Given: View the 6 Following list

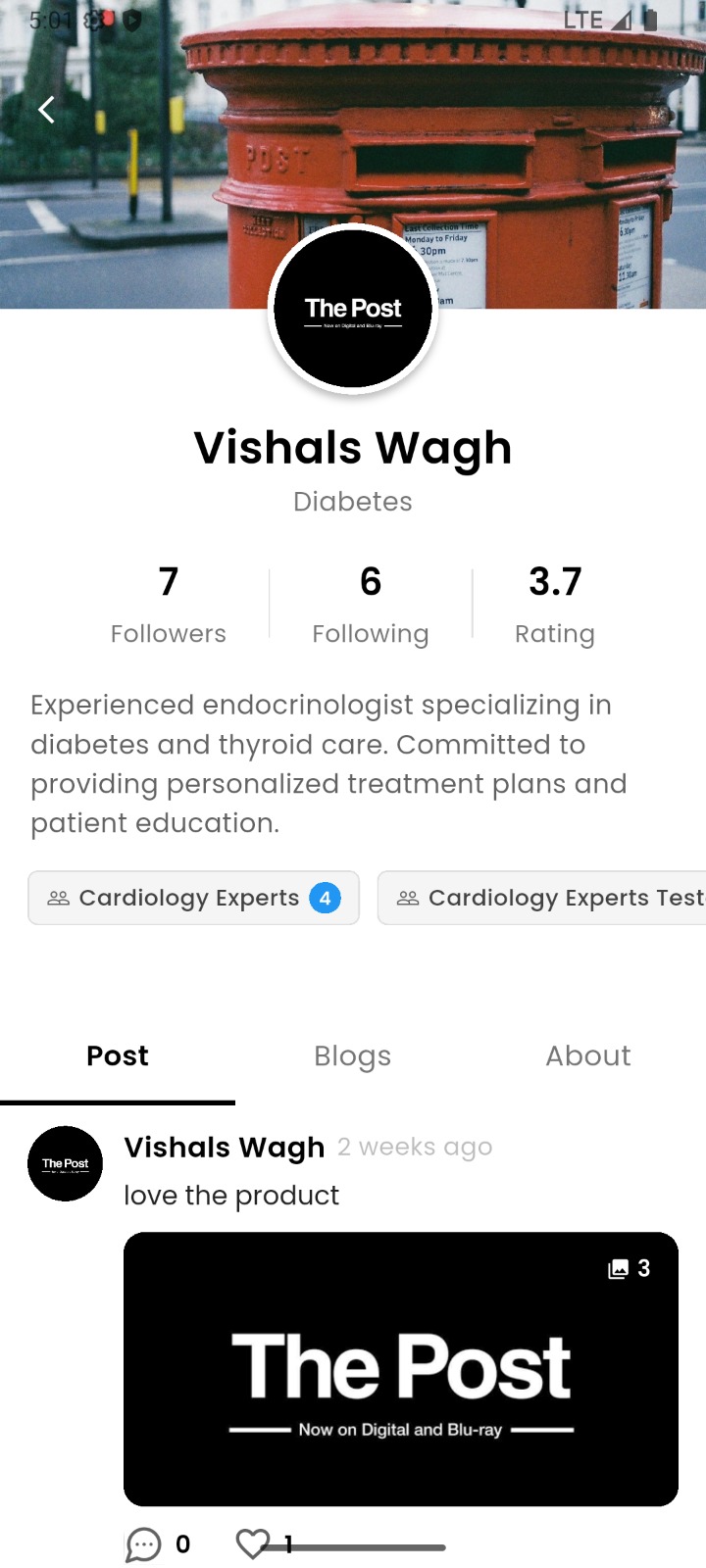Looking at the screenshot, I should pyautogui.click(x=371, y=605).
